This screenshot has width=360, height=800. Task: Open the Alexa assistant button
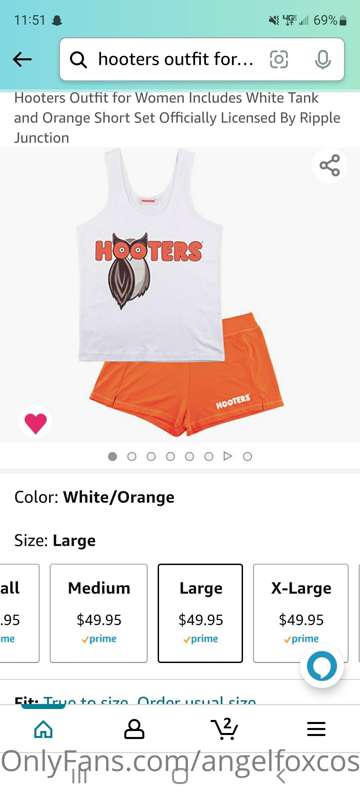coord(322,666)
